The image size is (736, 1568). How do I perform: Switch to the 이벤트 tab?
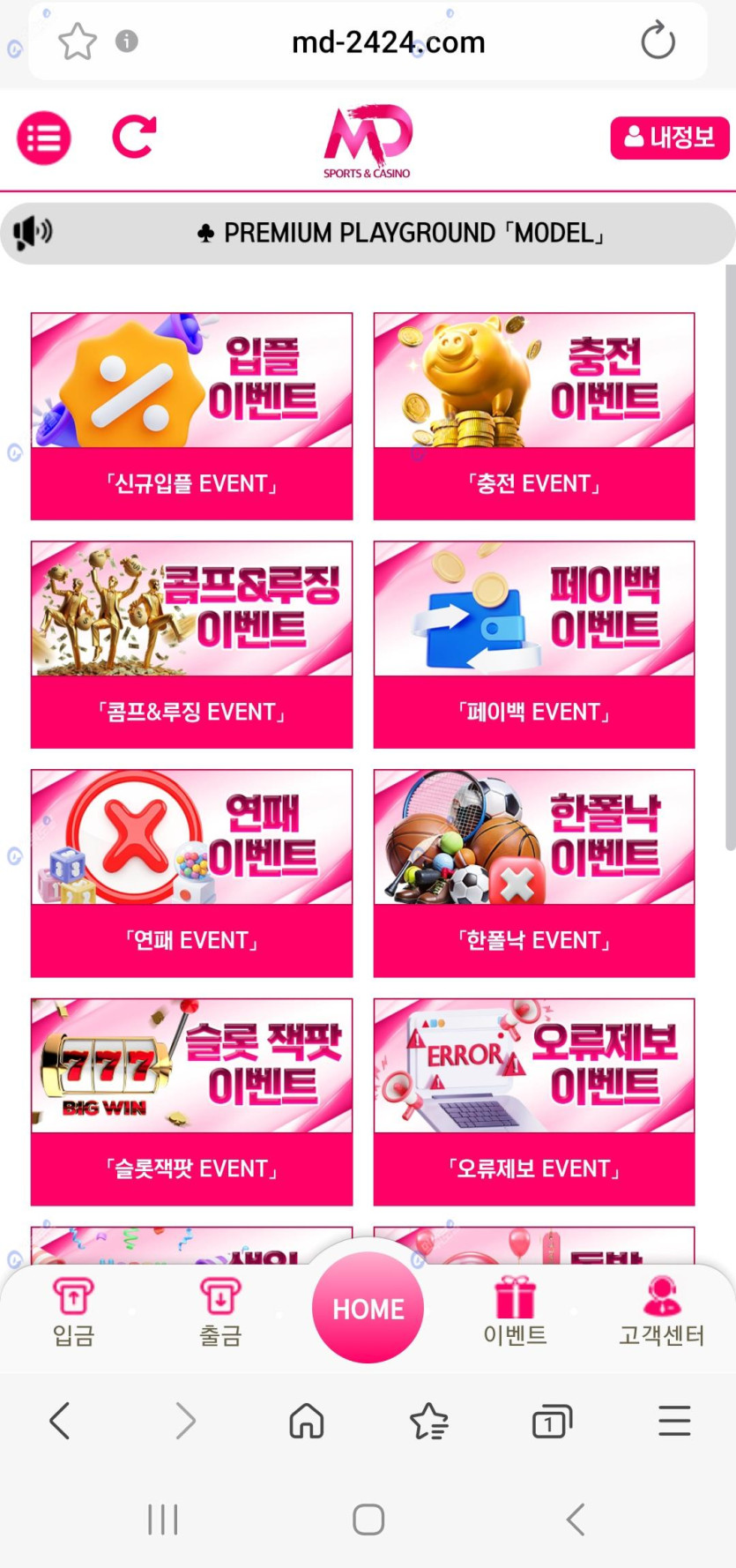click(515, 1311)
